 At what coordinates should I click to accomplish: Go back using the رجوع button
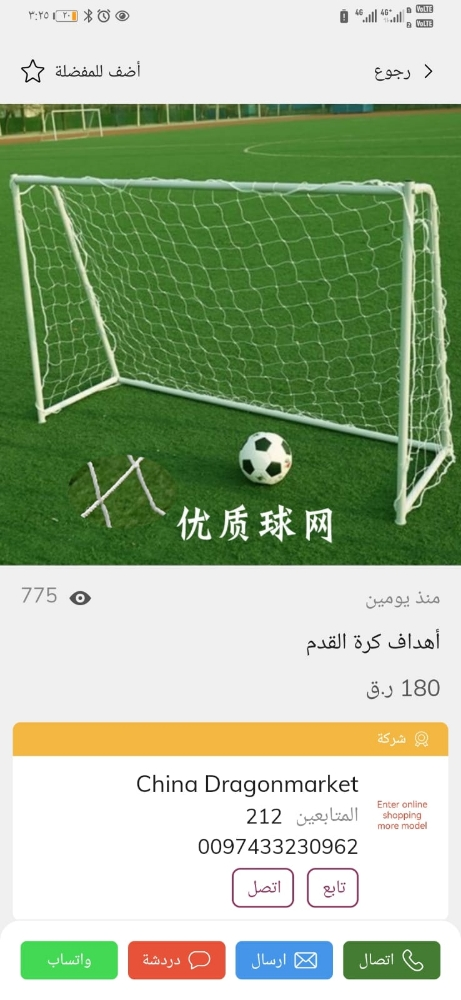[404, 71]
